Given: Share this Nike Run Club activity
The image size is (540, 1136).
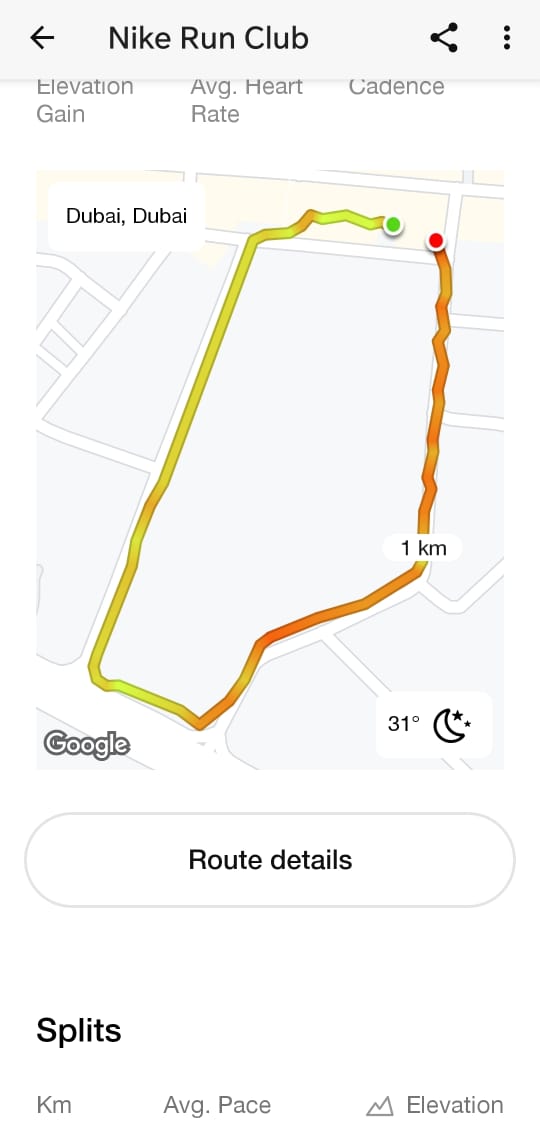Looking at the screenshot, I should [444, 38].
